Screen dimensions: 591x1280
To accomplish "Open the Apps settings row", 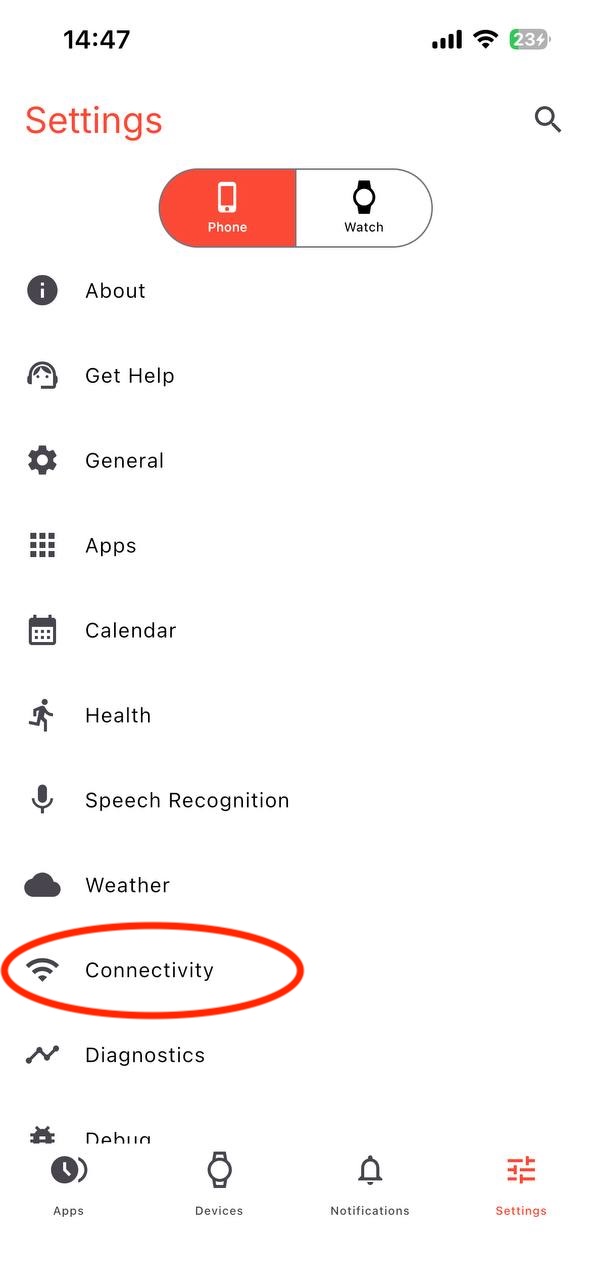I will pos(295,546).
